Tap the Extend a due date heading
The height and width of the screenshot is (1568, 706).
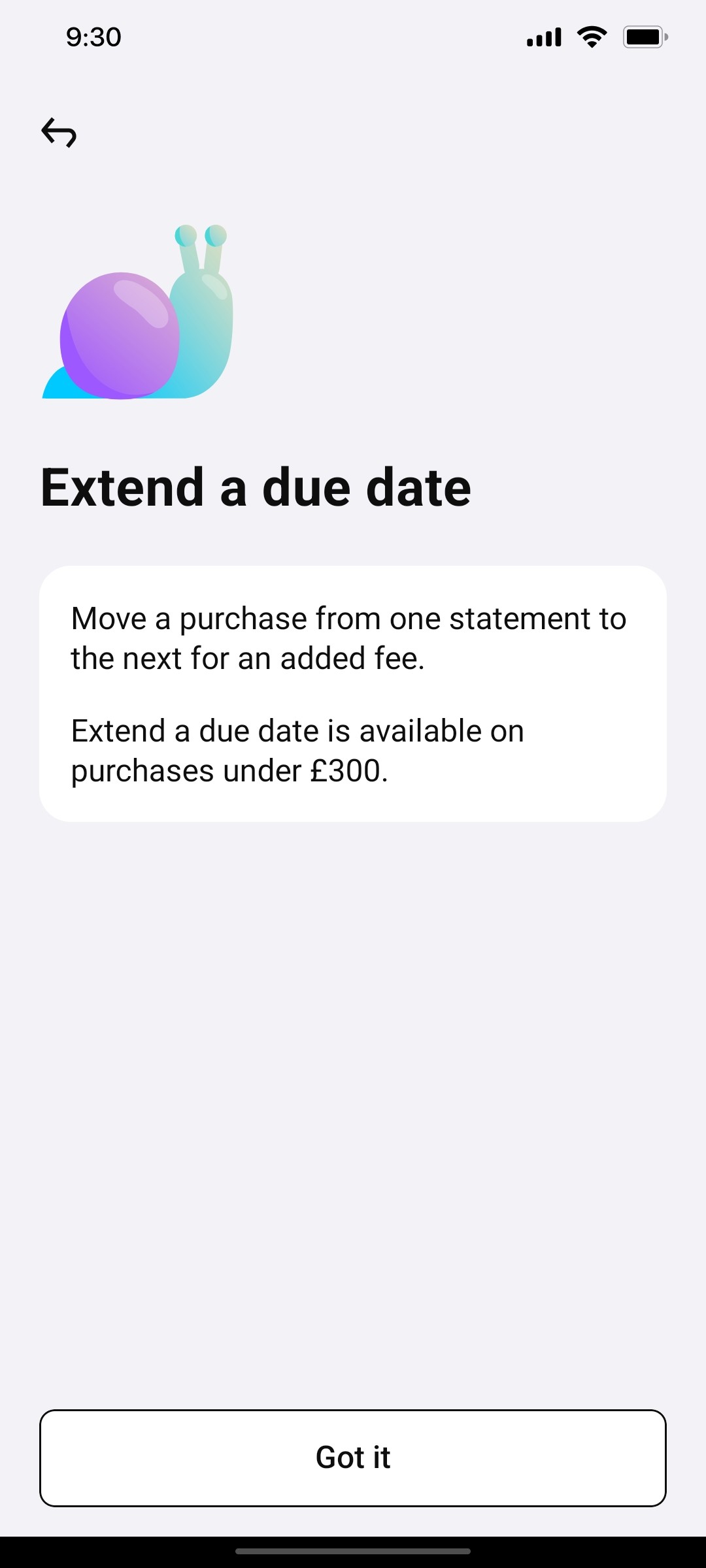(256, 487)
